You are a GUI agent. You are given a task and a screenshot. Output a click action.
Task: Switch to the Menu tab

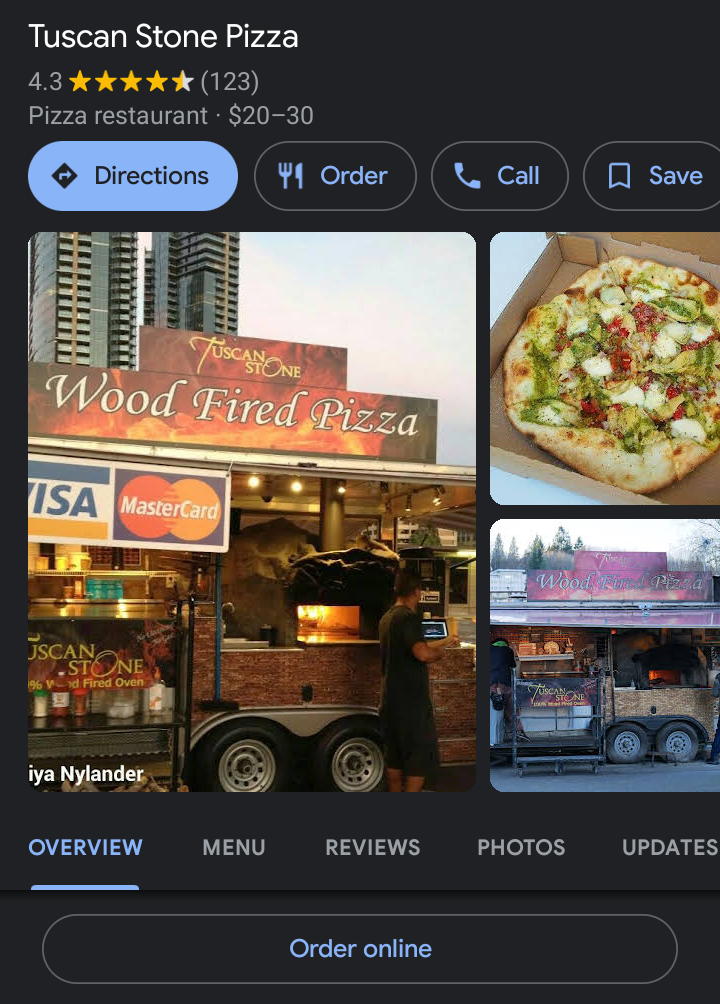[x=234, y=848]
